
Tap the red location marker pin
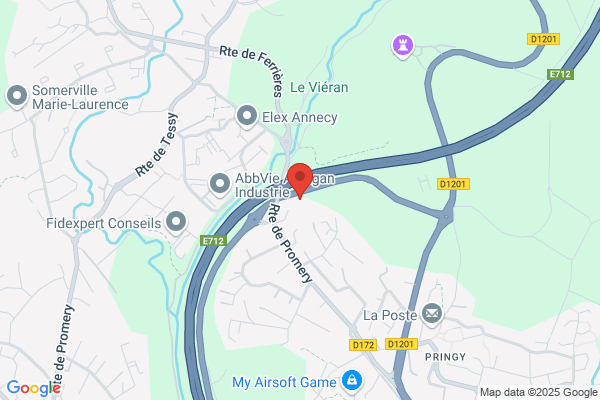tap(300, 180)
